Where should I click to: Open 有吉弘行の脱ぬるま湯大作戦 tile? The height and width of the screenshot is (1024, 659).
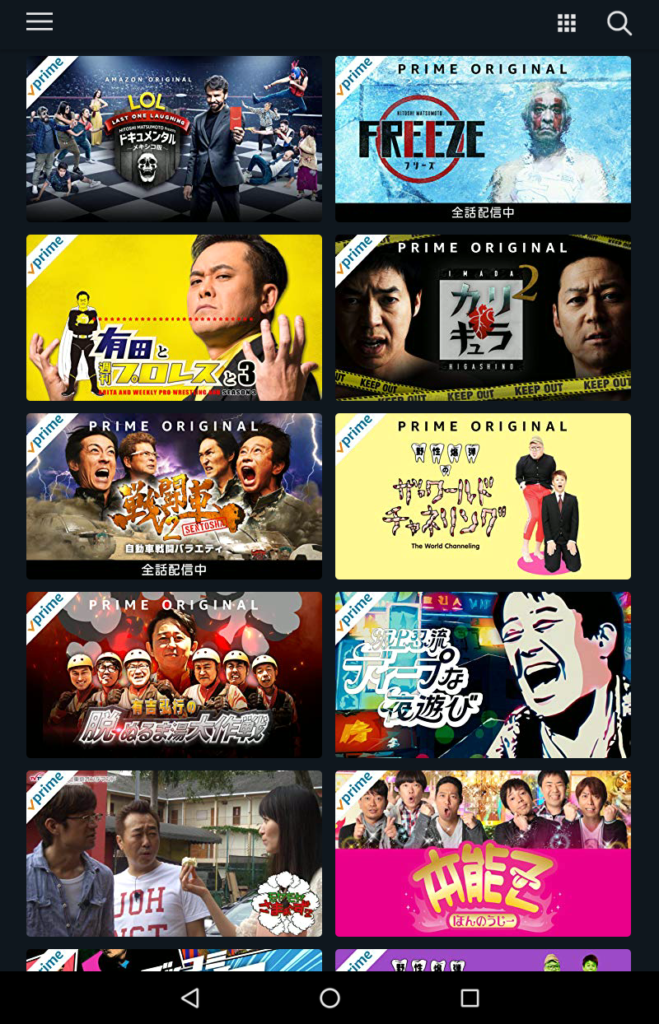coord(174,674)
